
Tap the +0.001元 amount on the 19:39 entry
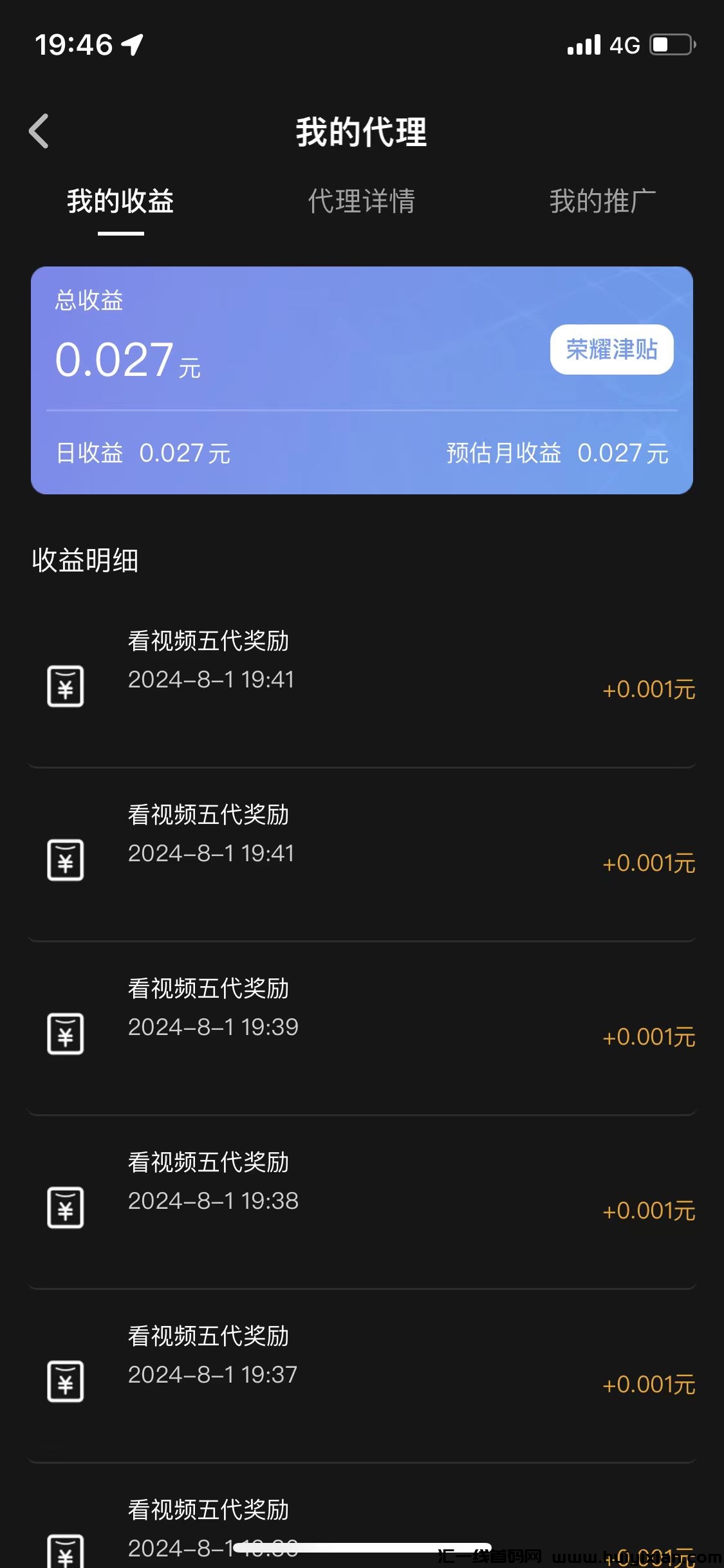648,1036
